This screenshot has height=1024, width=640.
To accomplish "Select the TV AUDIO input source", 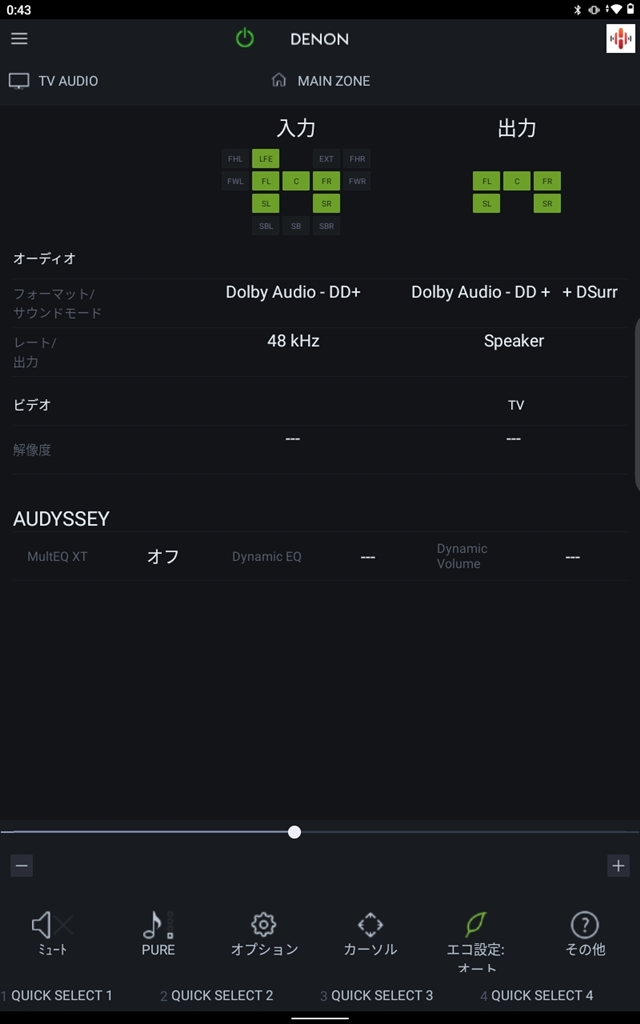I will click(x=55, y=81).
